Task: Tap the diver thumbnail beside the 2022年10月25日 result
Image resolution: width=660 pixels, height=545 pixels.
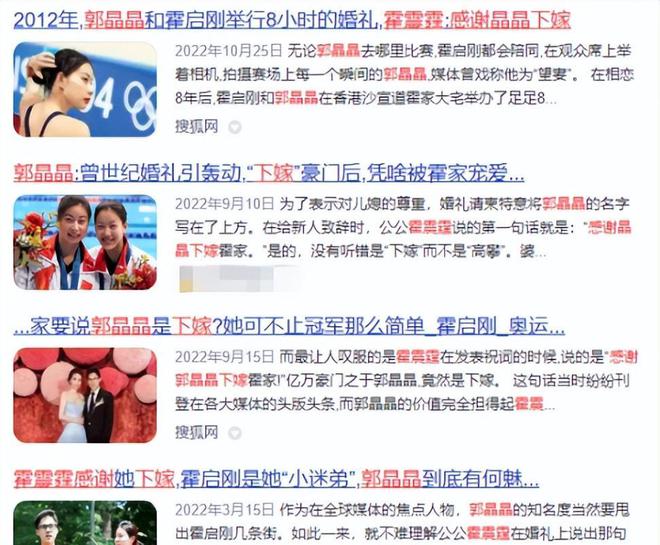Action: [x=85, y=90]
